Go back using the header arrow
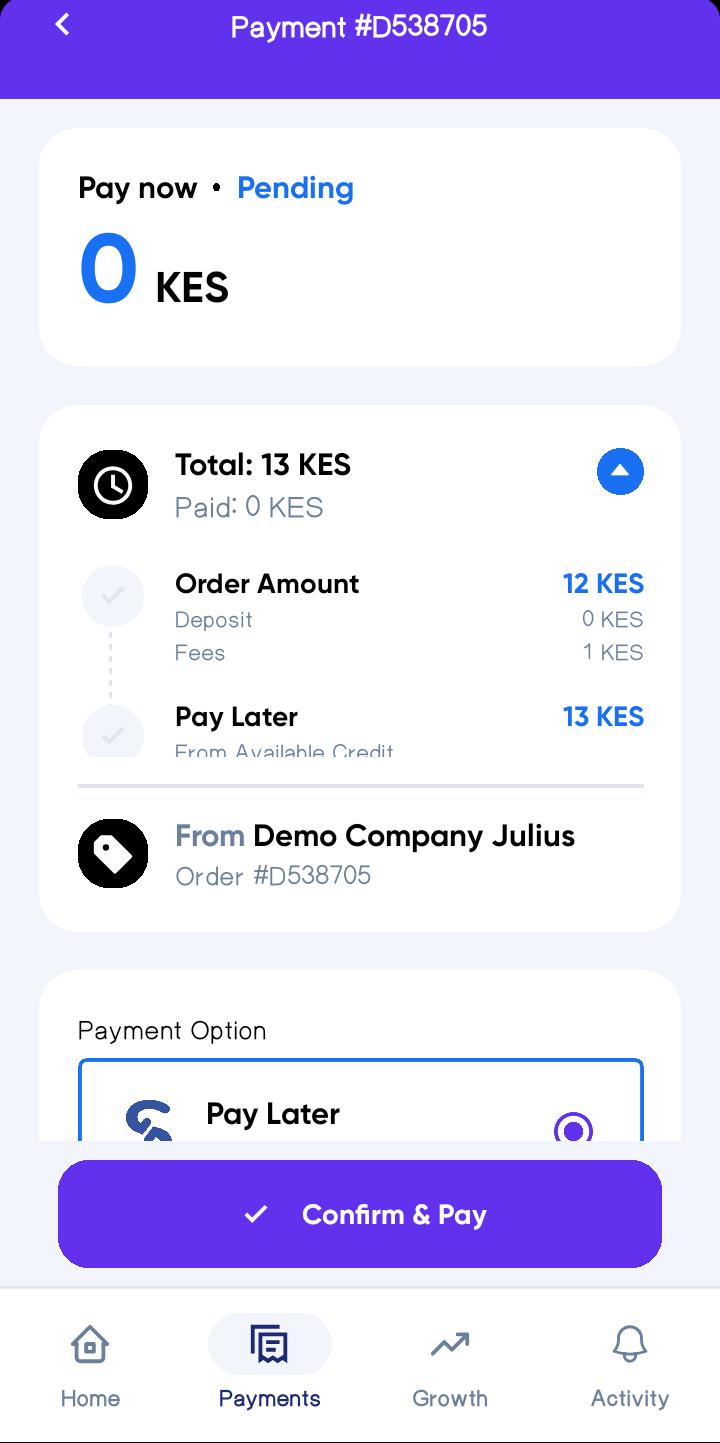The image size is (720, 1443). (62, 25)
